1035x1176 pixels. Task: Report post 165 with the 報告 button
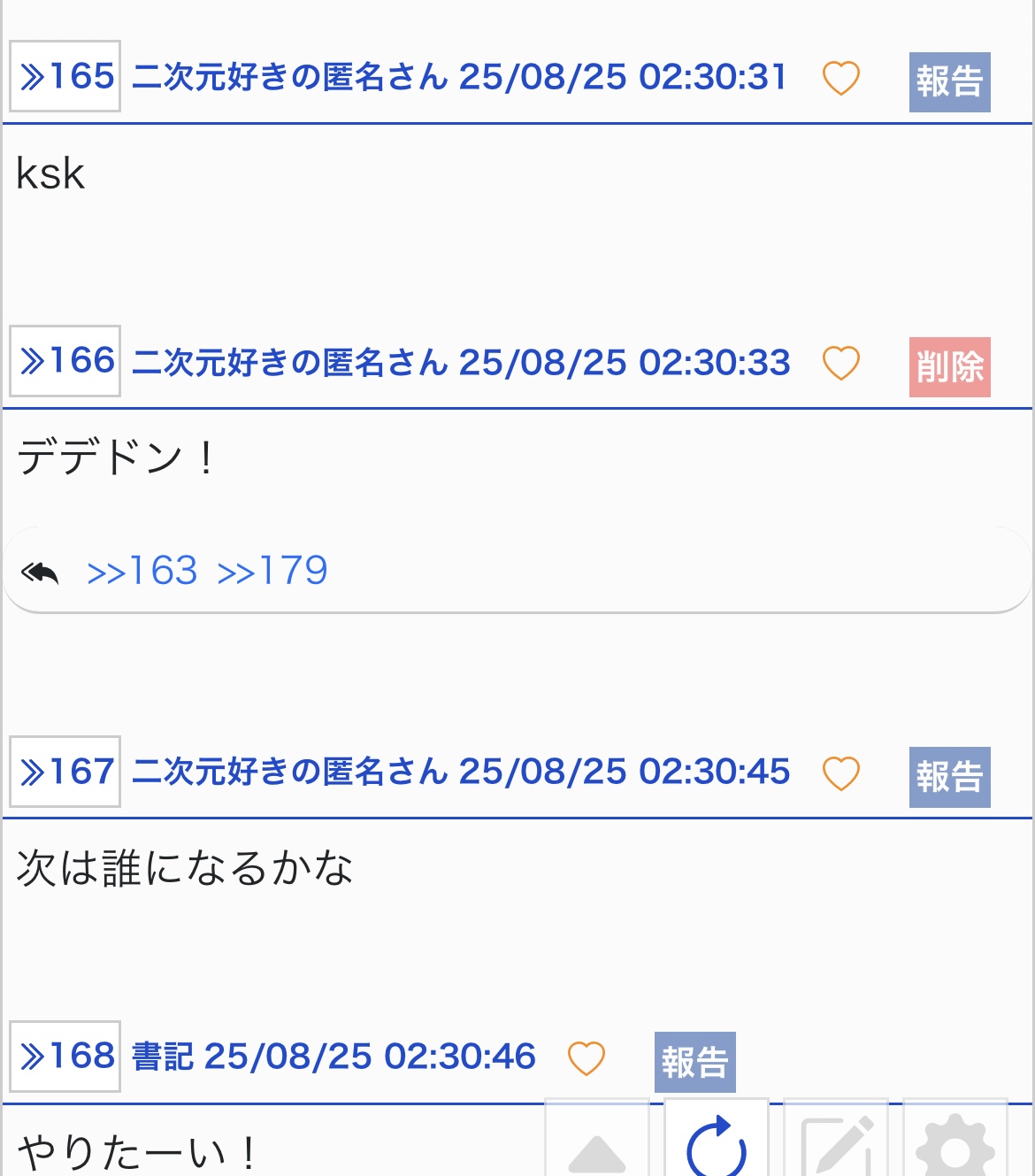pyautogui.click(x=949, y=82)
